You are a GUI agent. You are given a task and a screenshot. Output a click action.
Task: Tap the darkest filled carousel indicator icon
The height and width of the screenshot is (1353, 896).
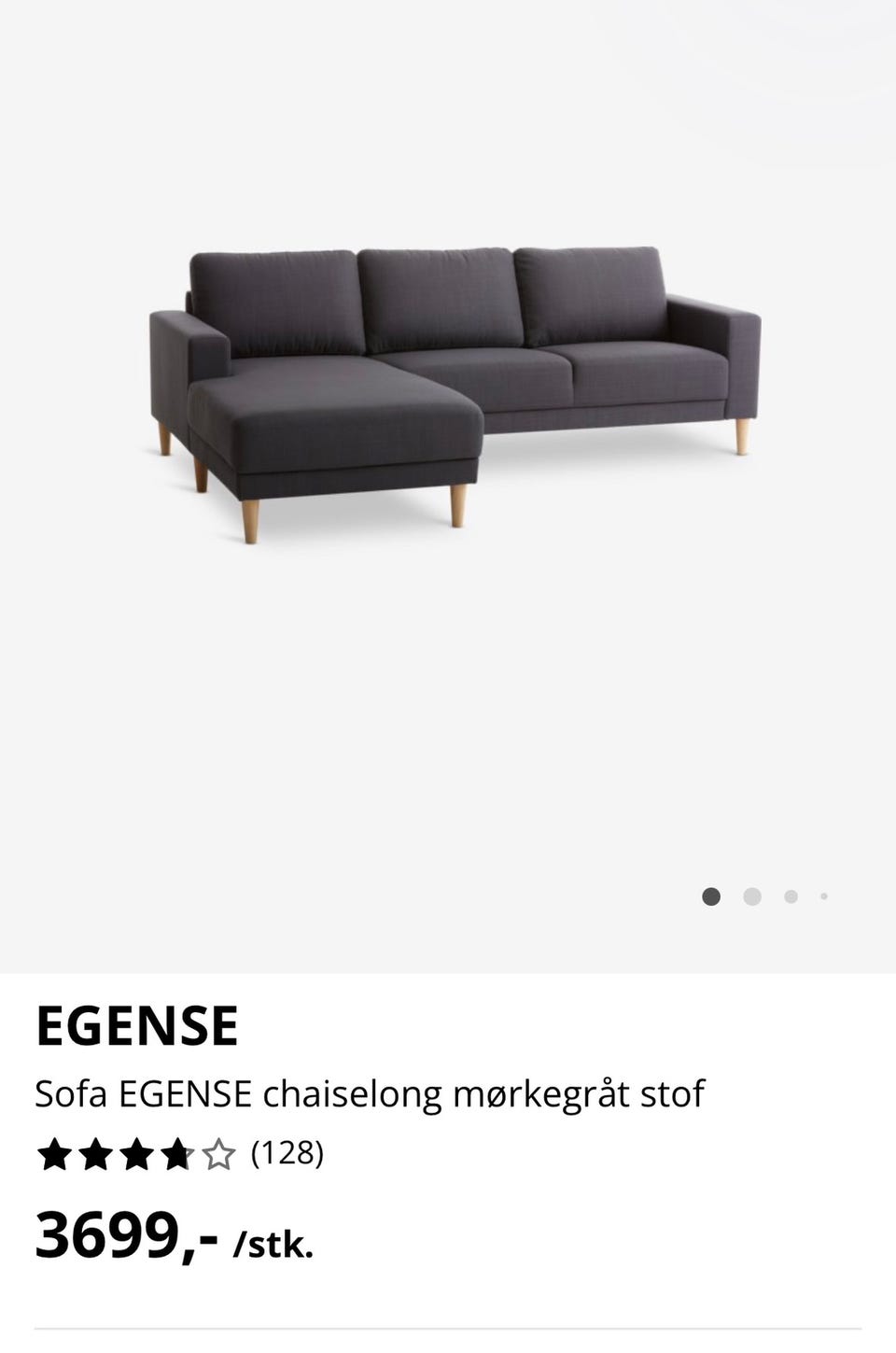coord(712,895)
